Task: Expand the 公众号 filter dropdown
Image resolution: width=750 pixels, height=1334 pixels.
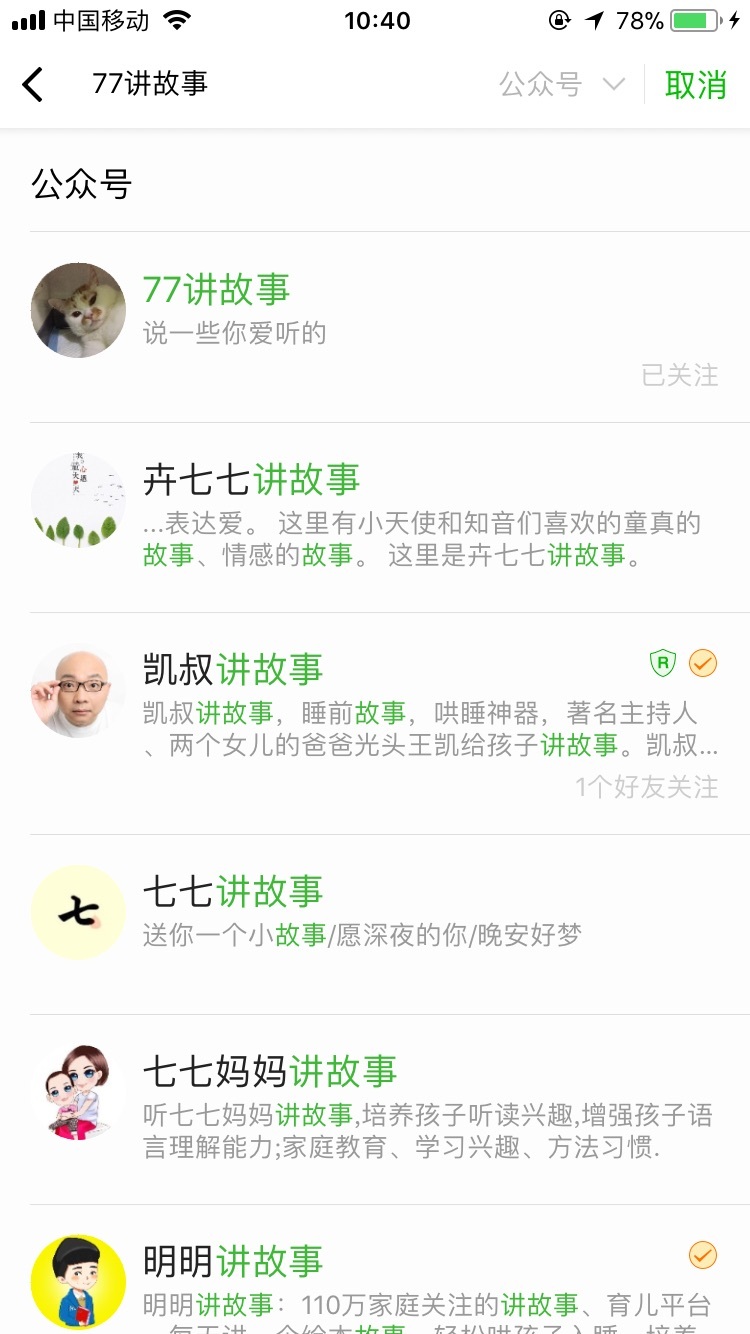Action: pyautogui.click(x=562, y=85)
